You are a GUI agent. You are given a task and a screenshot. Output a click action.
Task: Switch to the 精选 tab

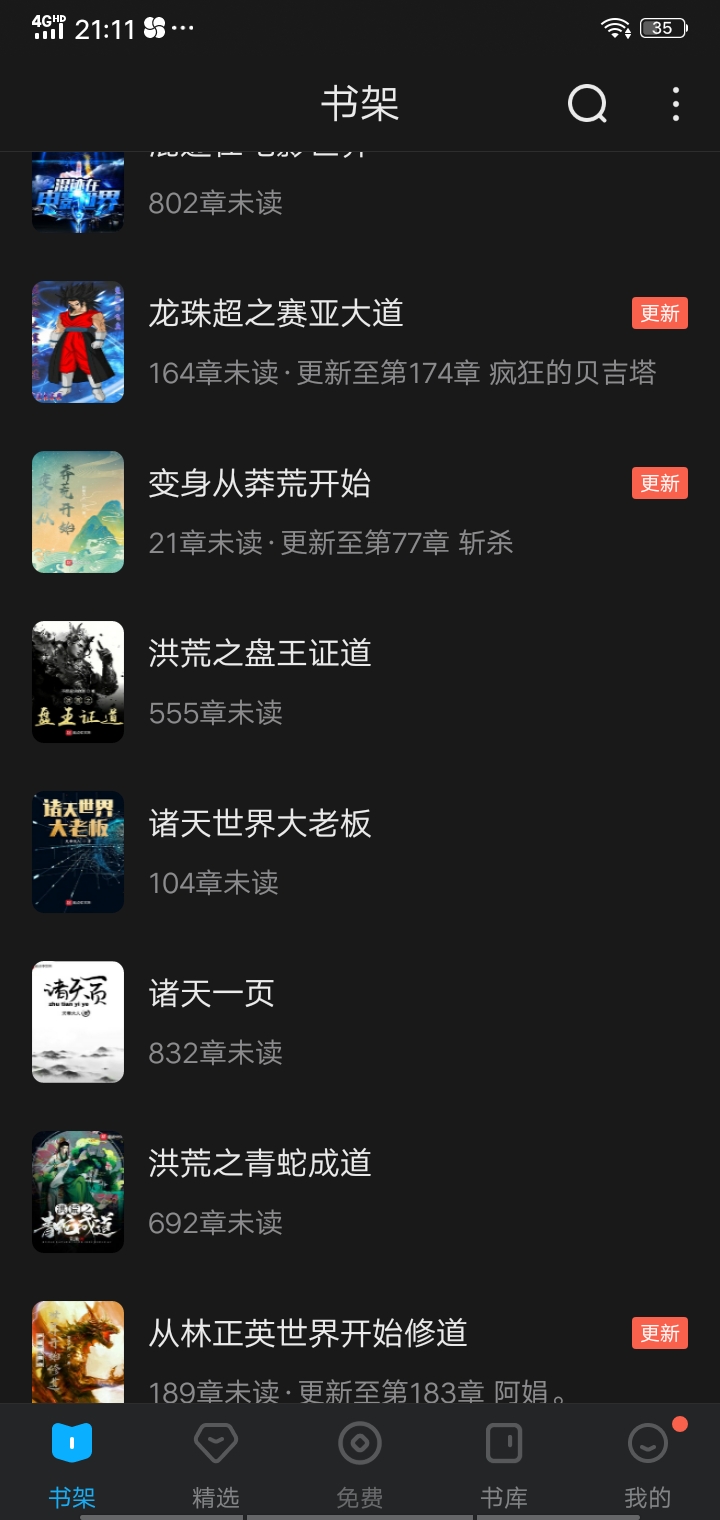pyautogui.click(x=216, y=1464)
